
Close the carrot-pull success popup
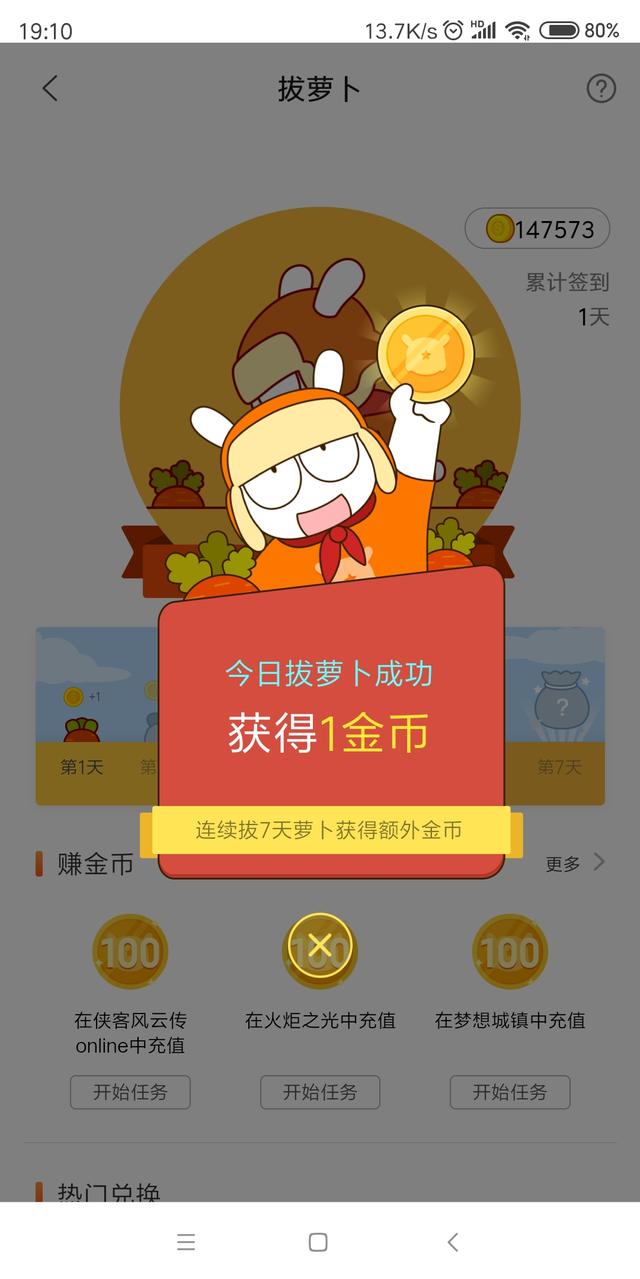coord(319,944)
